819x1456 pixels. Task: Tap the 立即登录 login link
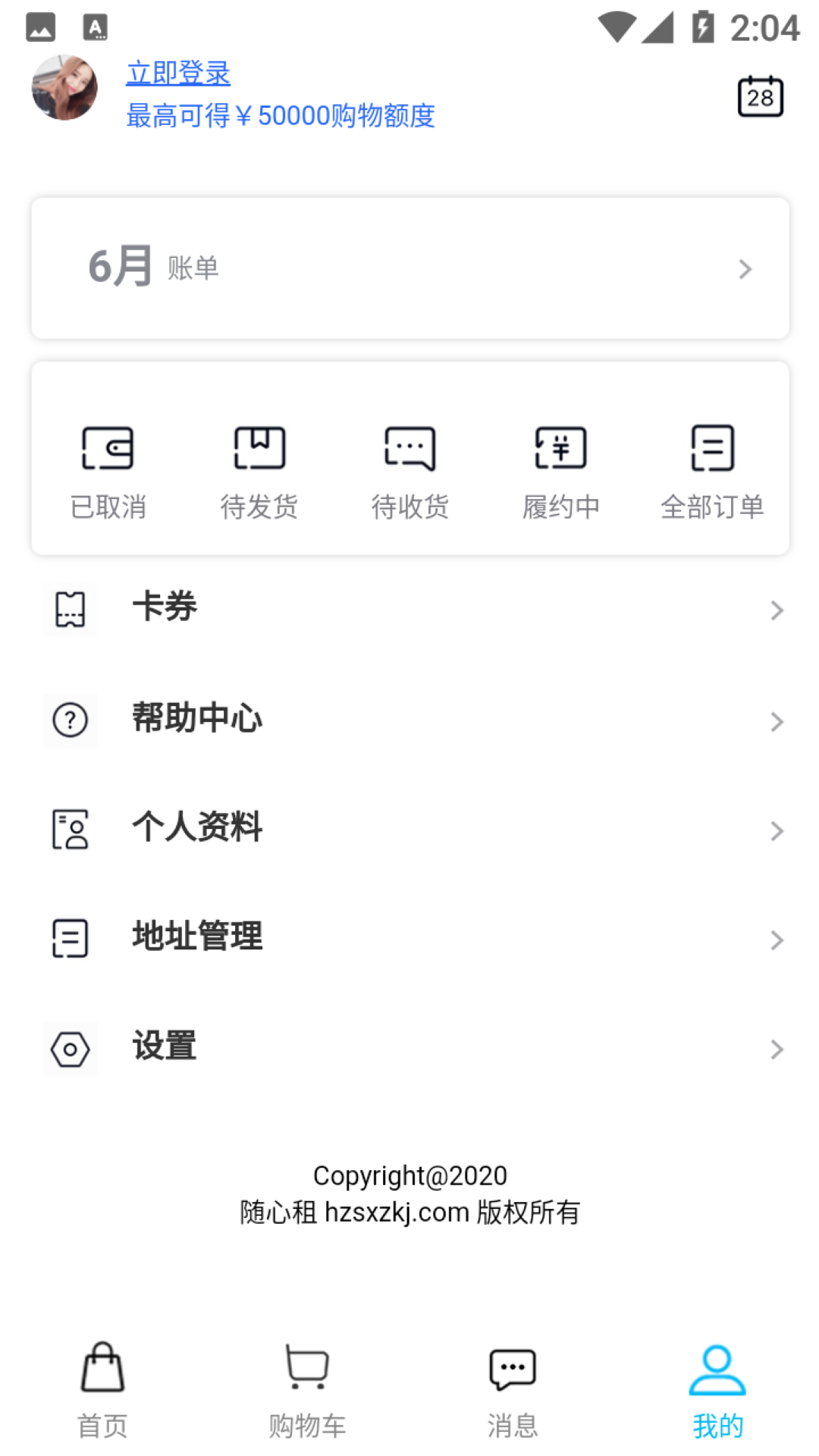pos(178,74)
